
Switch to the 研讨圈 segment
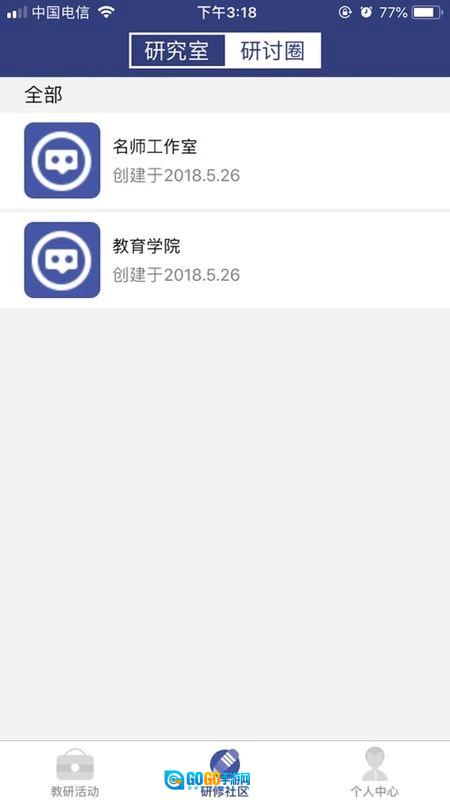(x=272, y=51)
